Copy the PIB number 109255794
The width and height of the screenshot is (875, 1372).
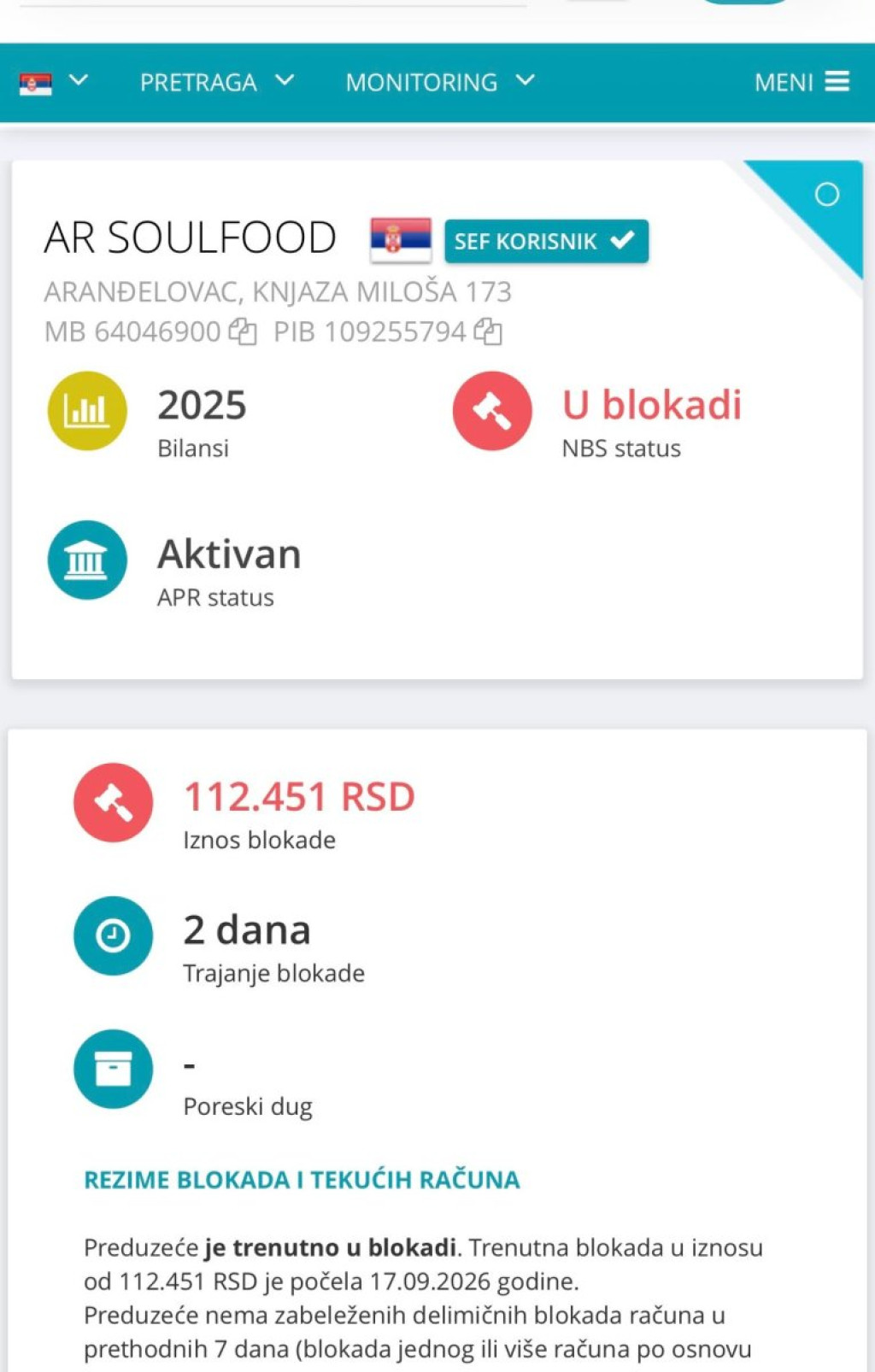488,331
